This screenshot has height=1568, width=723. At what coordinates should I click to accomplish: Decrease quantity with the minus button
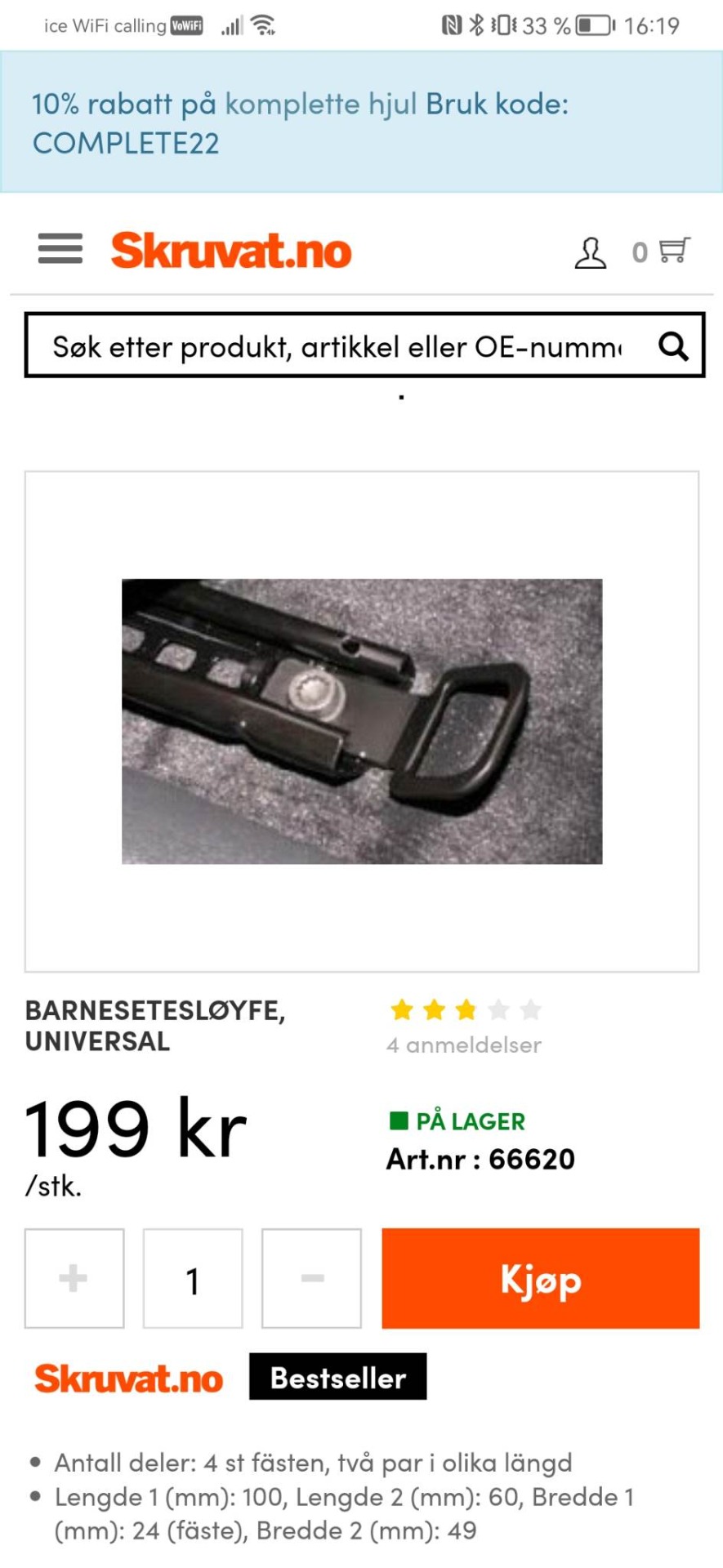point(311,1278)
